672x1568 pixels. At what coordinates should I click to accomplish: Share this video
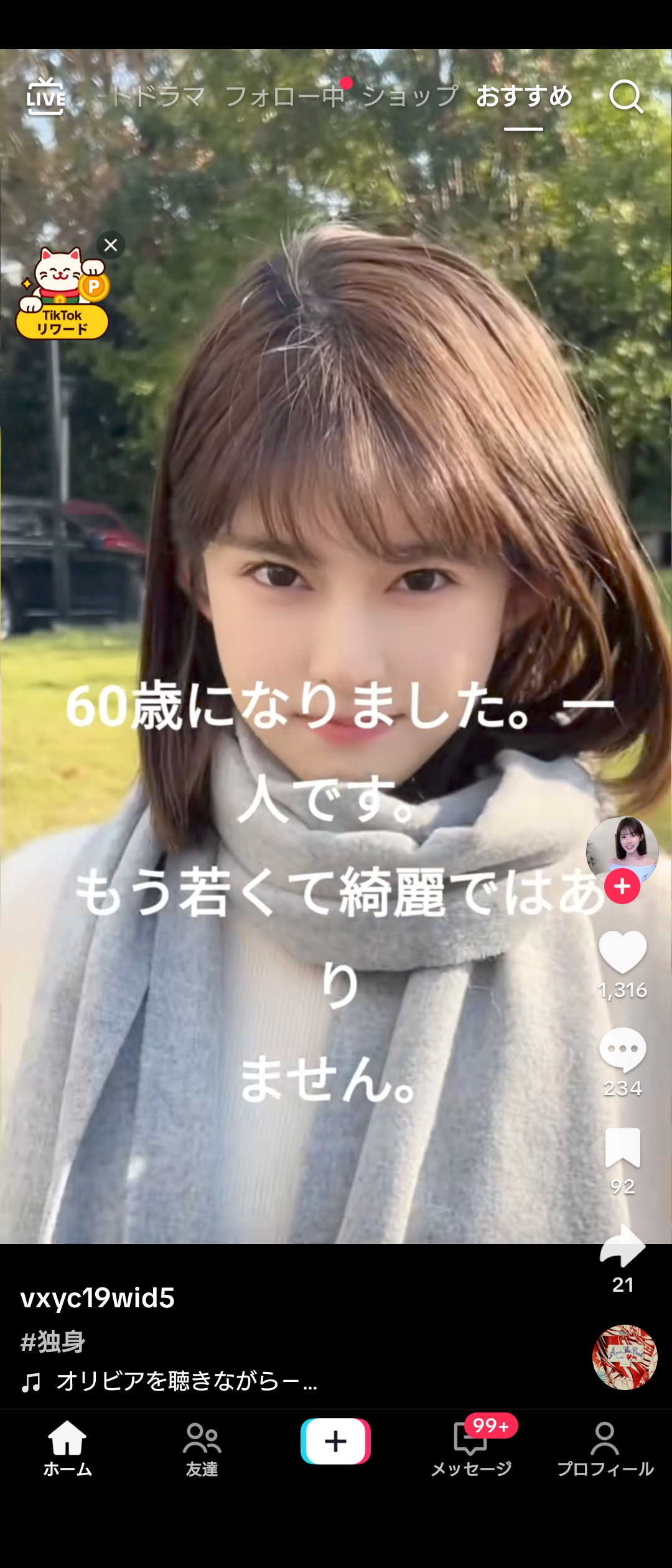pos(622,1246)
